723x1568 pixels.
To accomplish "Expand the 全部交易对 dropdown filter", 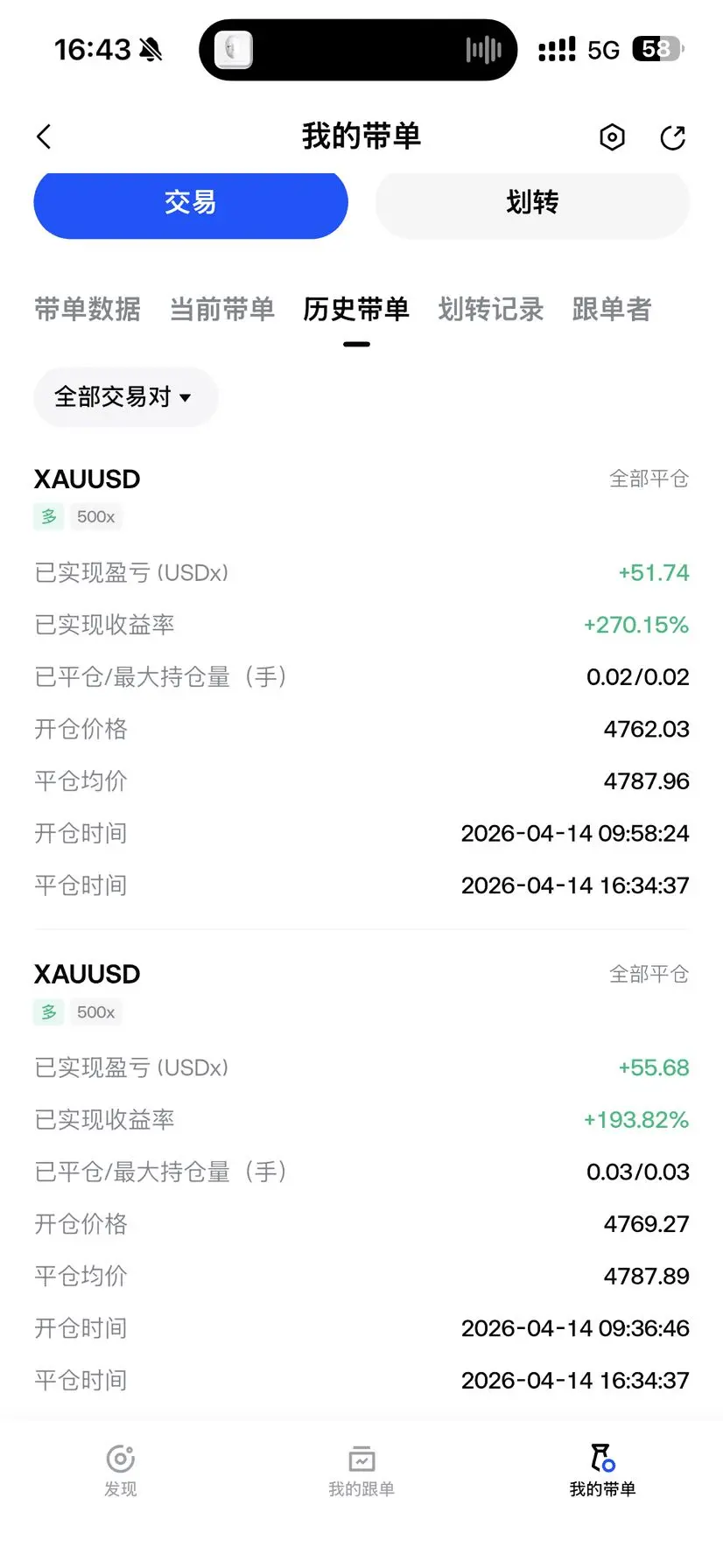I will (x=124, y=397).
